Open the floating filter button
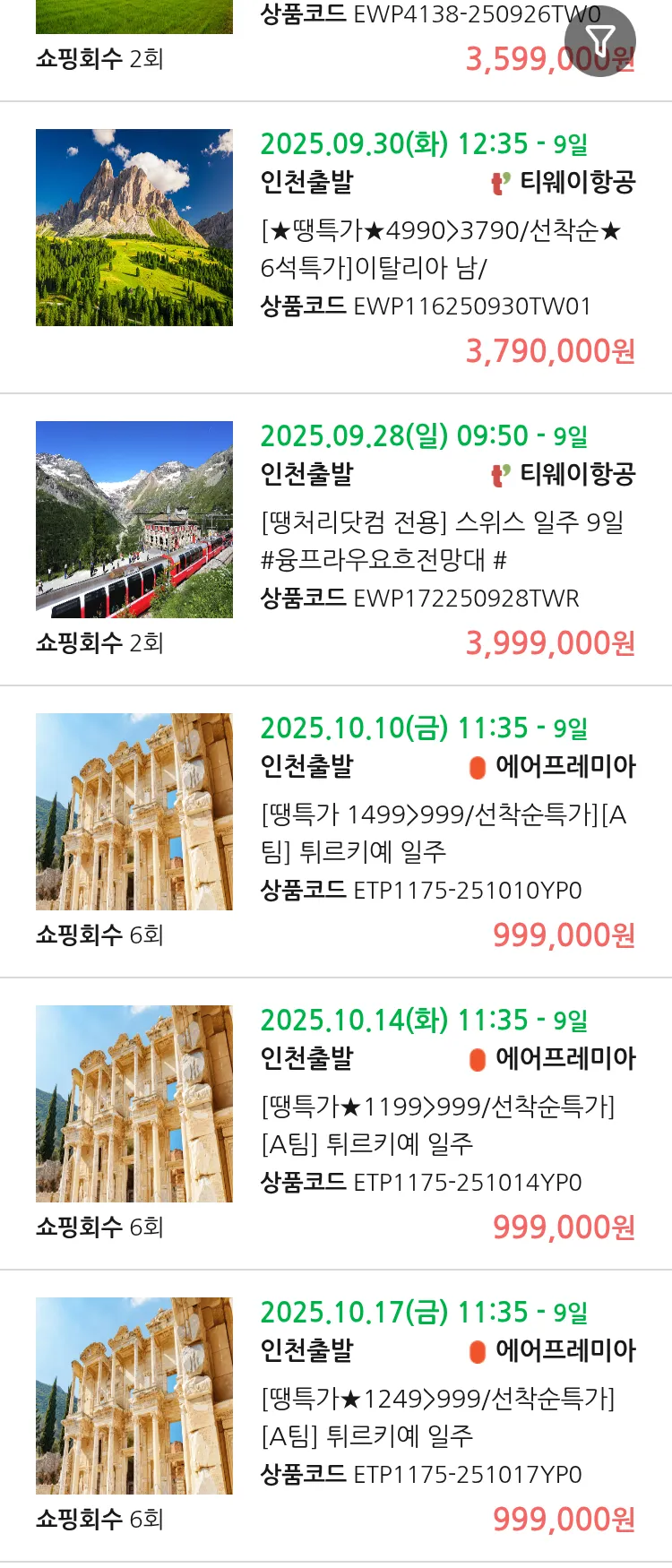This screenshot has width=672, height=1568. pos(599,41)
